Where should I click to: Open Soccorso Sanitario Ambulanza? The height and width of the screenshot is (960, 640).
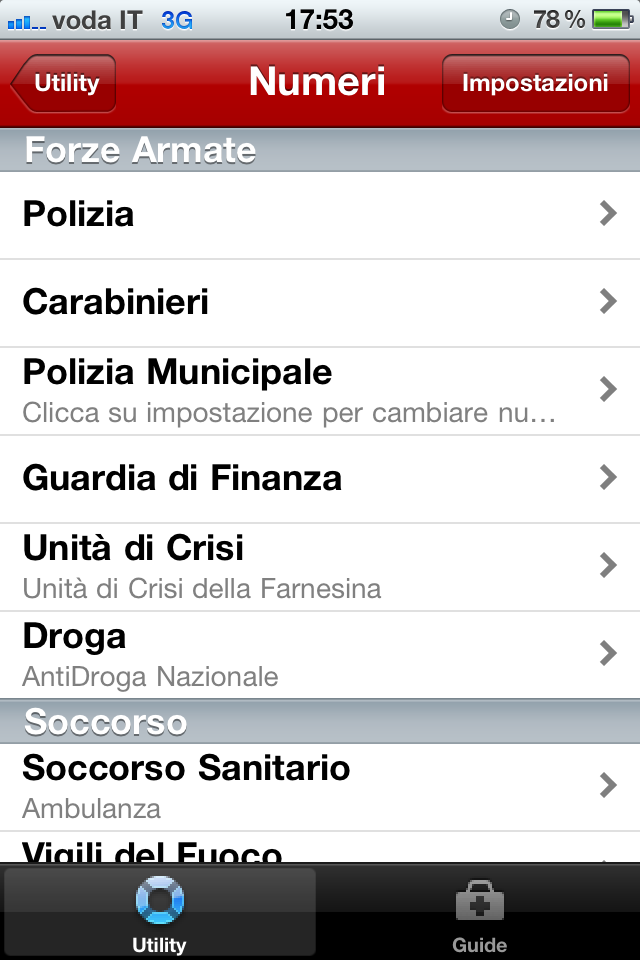coord(320,786)
